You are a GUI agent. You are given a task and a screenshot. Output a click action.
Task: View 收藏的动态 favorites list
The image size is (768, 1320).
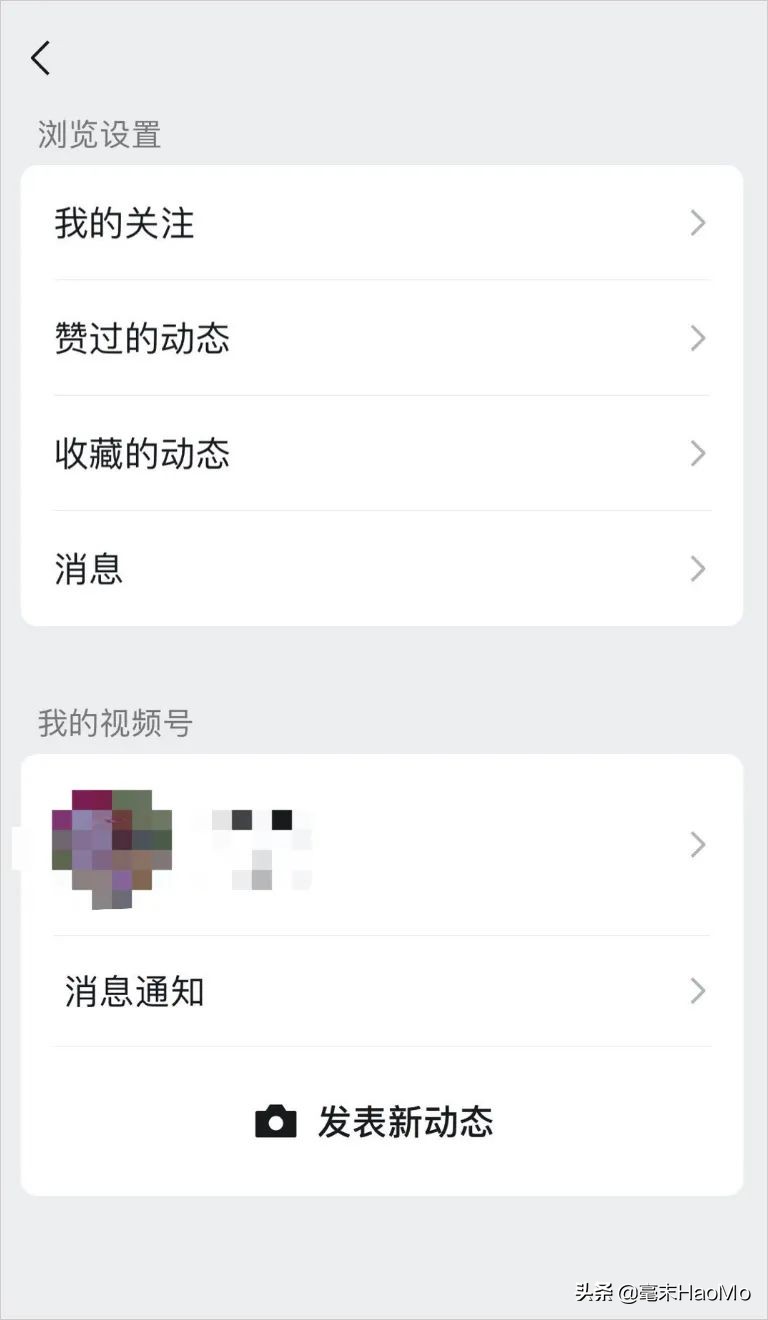pyautogui.click(x=142, y=453)
